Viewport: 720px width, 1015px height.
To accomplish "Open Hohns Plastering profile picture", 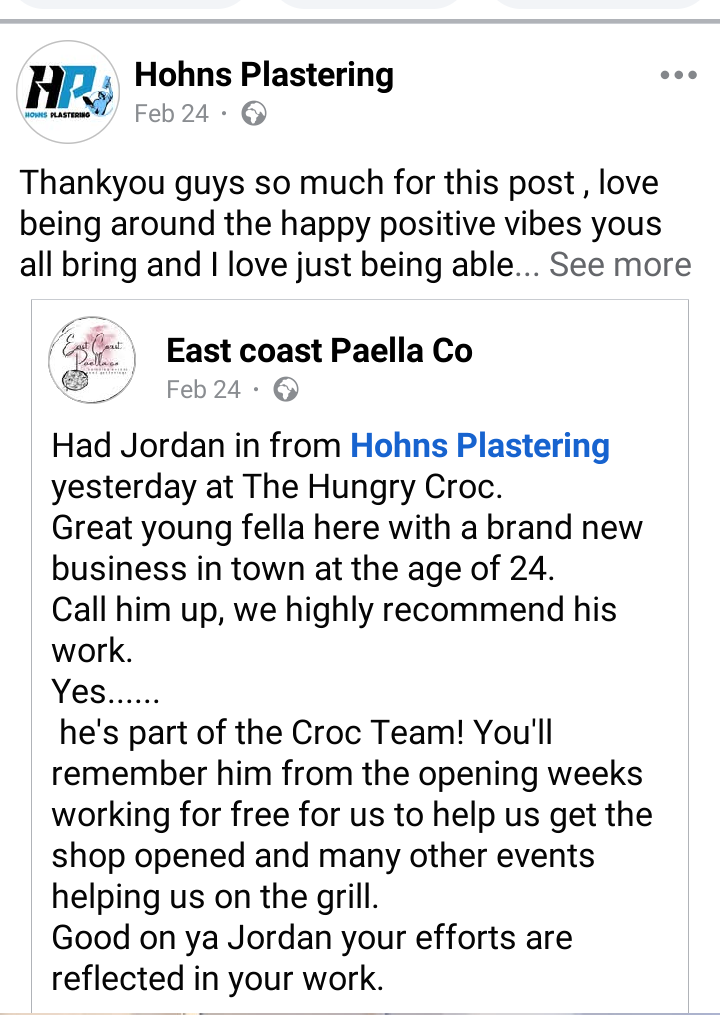I will coord(68,93).
